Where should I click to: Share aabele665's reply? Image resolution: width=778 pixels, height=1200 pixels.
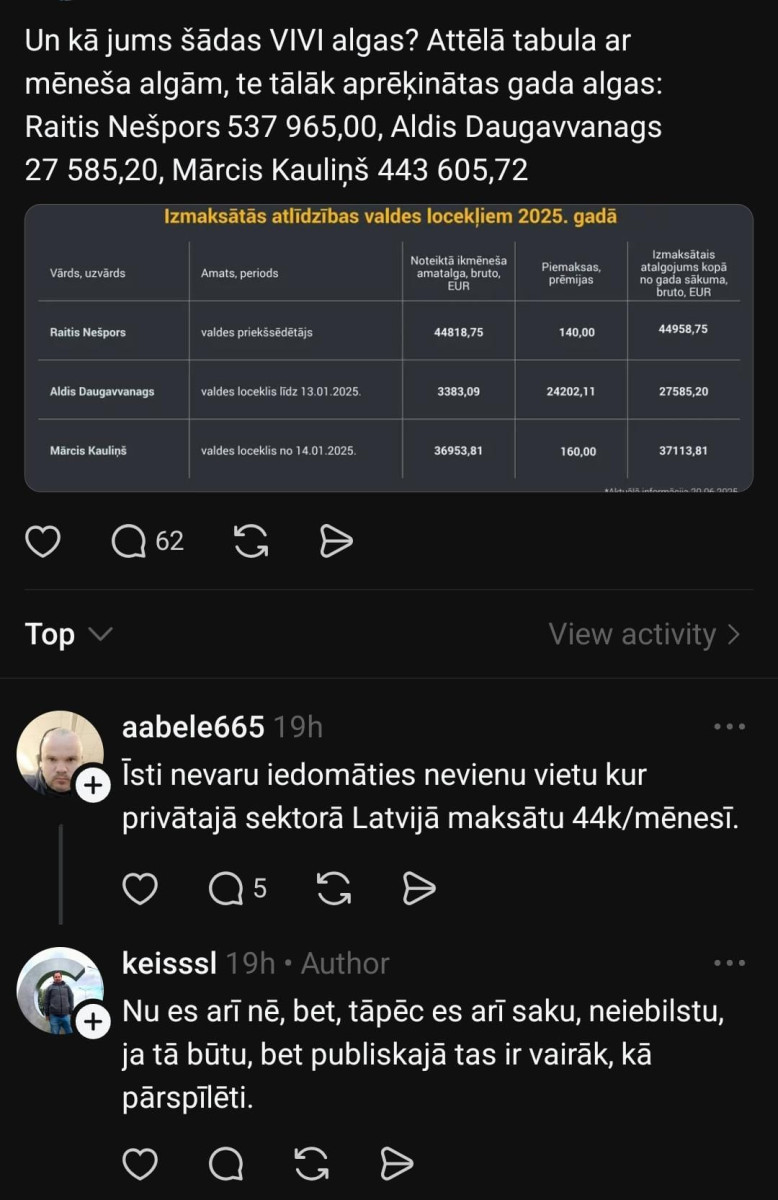418,887
